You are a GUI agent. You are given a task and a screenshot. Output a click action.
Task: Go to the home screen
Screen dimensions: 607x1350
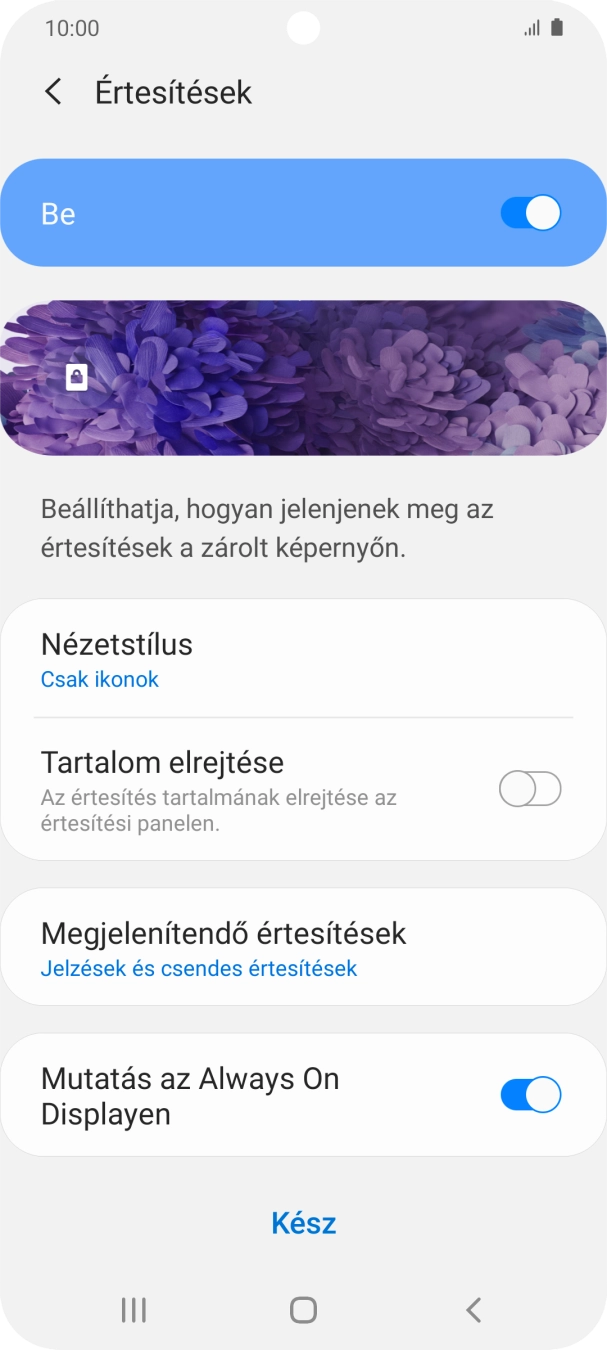(303, 1310)
